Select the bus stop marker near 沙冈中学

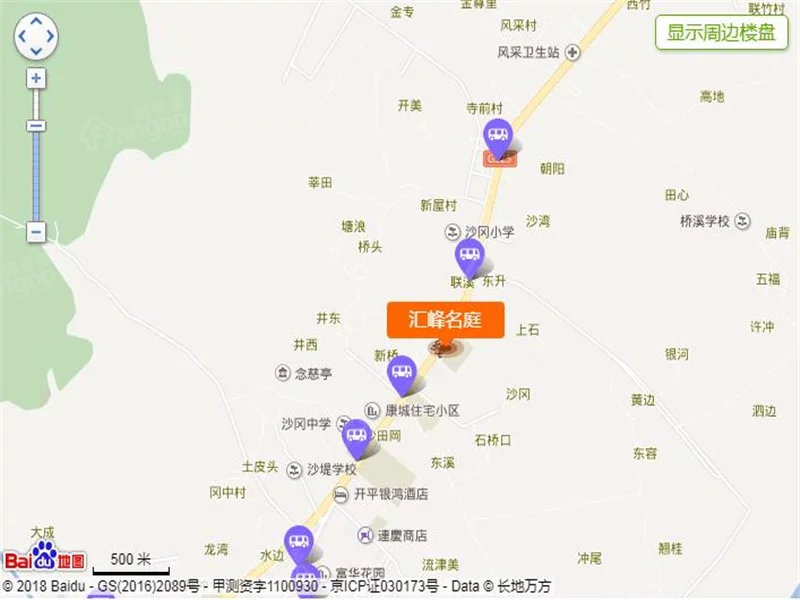point(357,434)
